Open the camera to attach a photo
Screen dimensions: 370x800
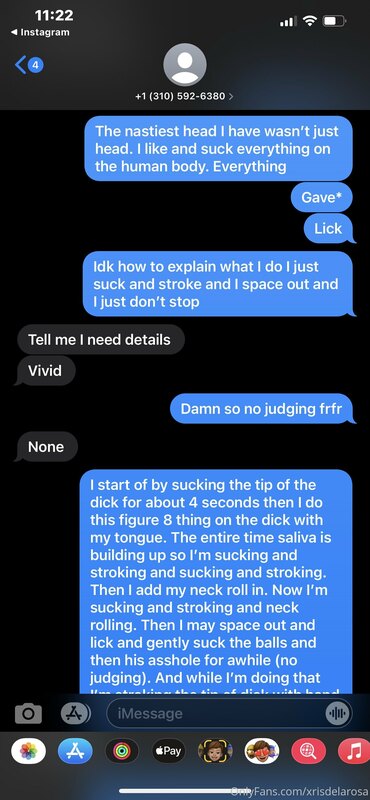pos(29,713)
